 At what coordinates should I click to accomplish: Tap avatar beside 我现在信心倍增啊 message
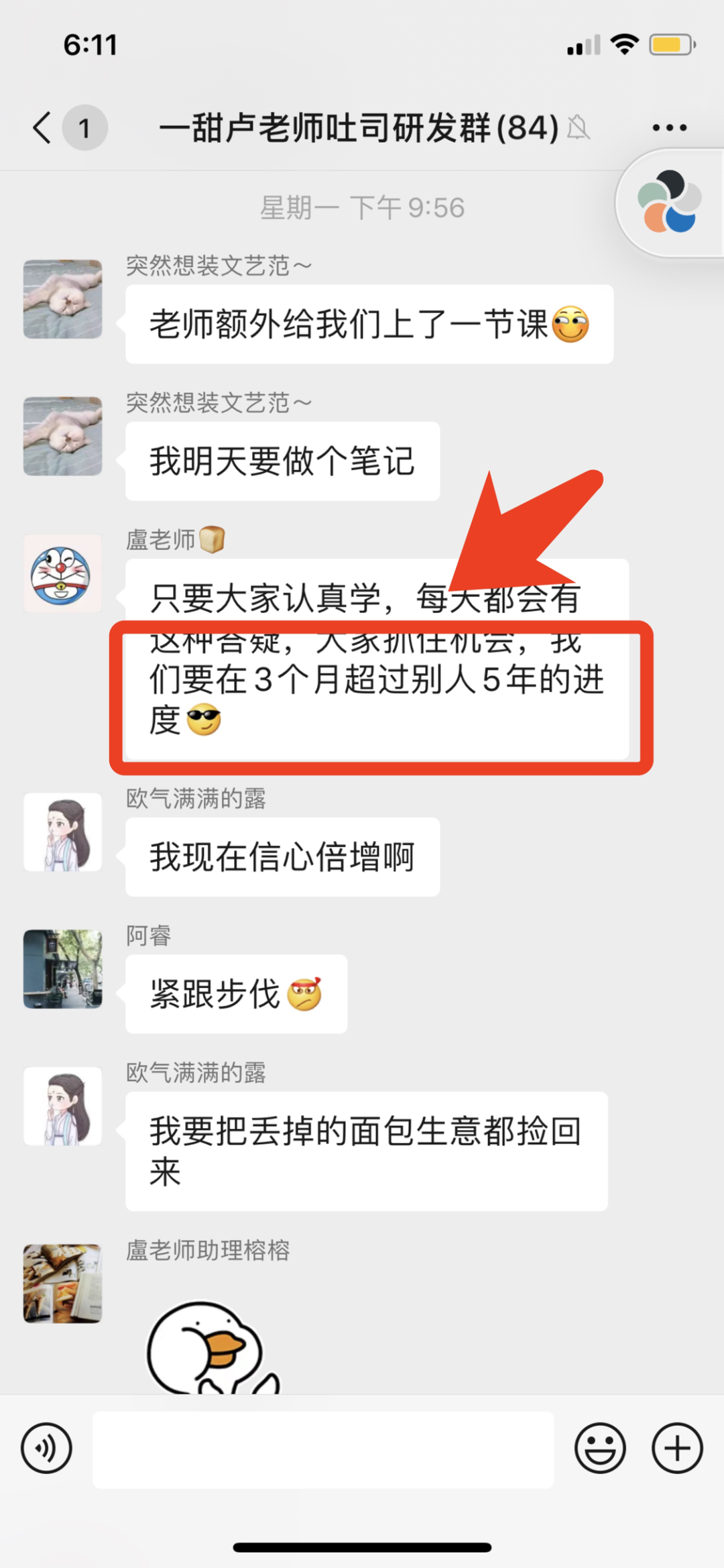tap(62, 832)
